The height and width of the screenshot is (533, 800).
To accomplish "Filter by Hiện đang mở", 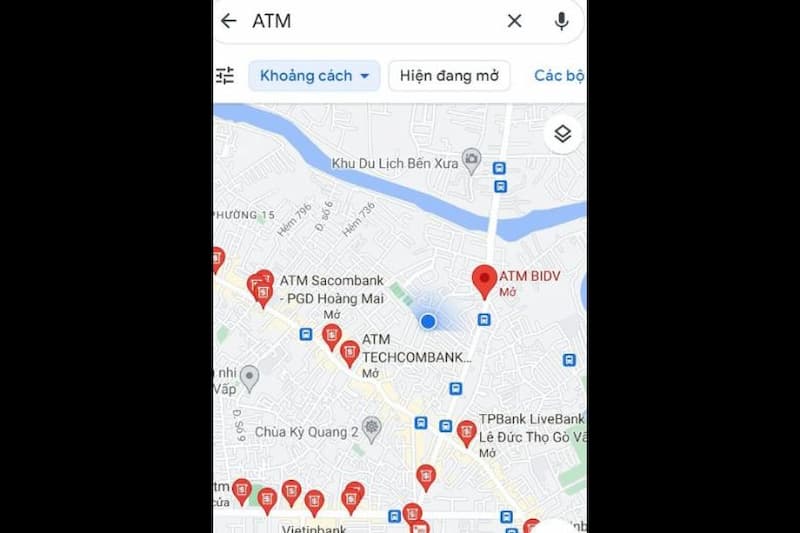I will click(449, 76).
